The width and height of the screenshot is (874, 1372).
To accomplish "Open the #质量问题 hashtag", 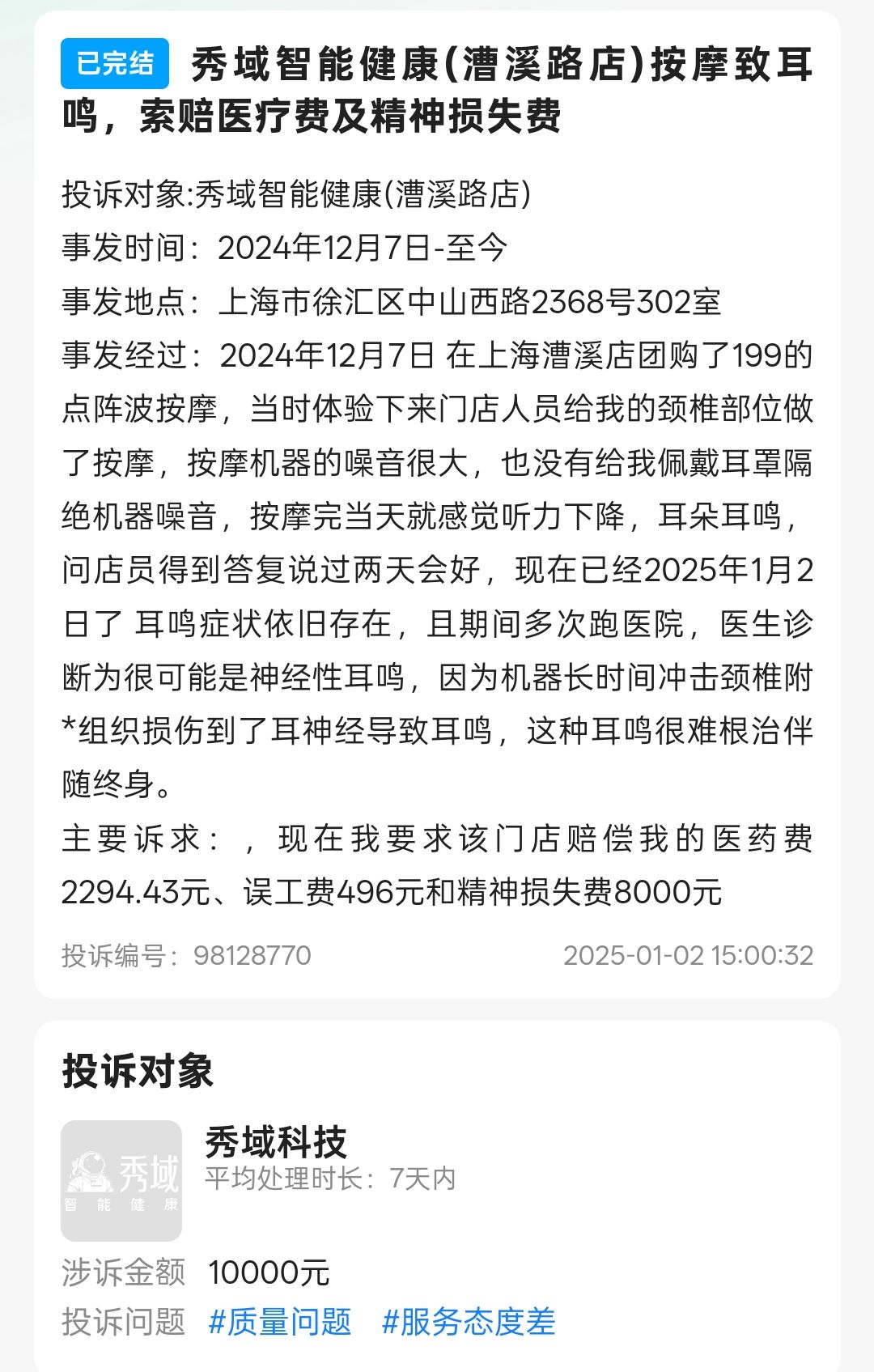I will pyautogui.click(x=280, y=1322).
